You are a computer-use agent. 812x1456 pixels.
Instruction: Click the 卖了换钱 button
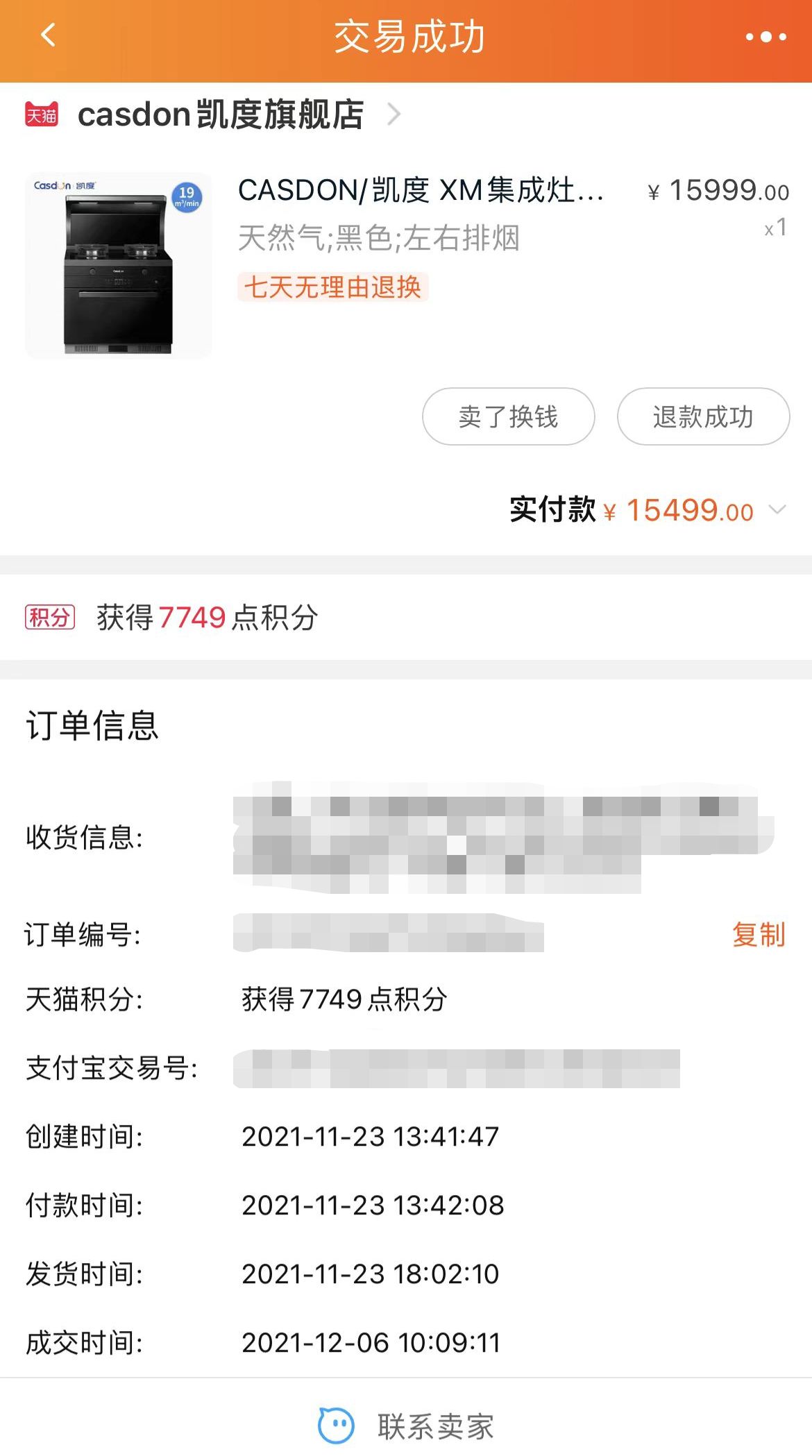click(x=508, y=416)
